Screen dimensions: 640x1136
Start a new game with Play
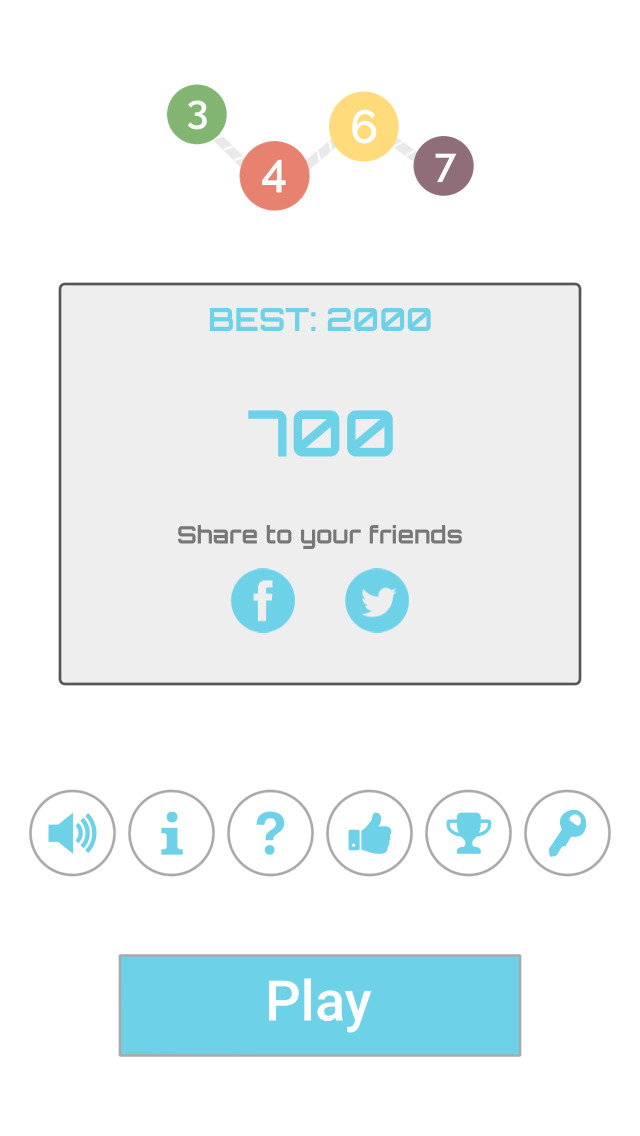coord(320,1005)
